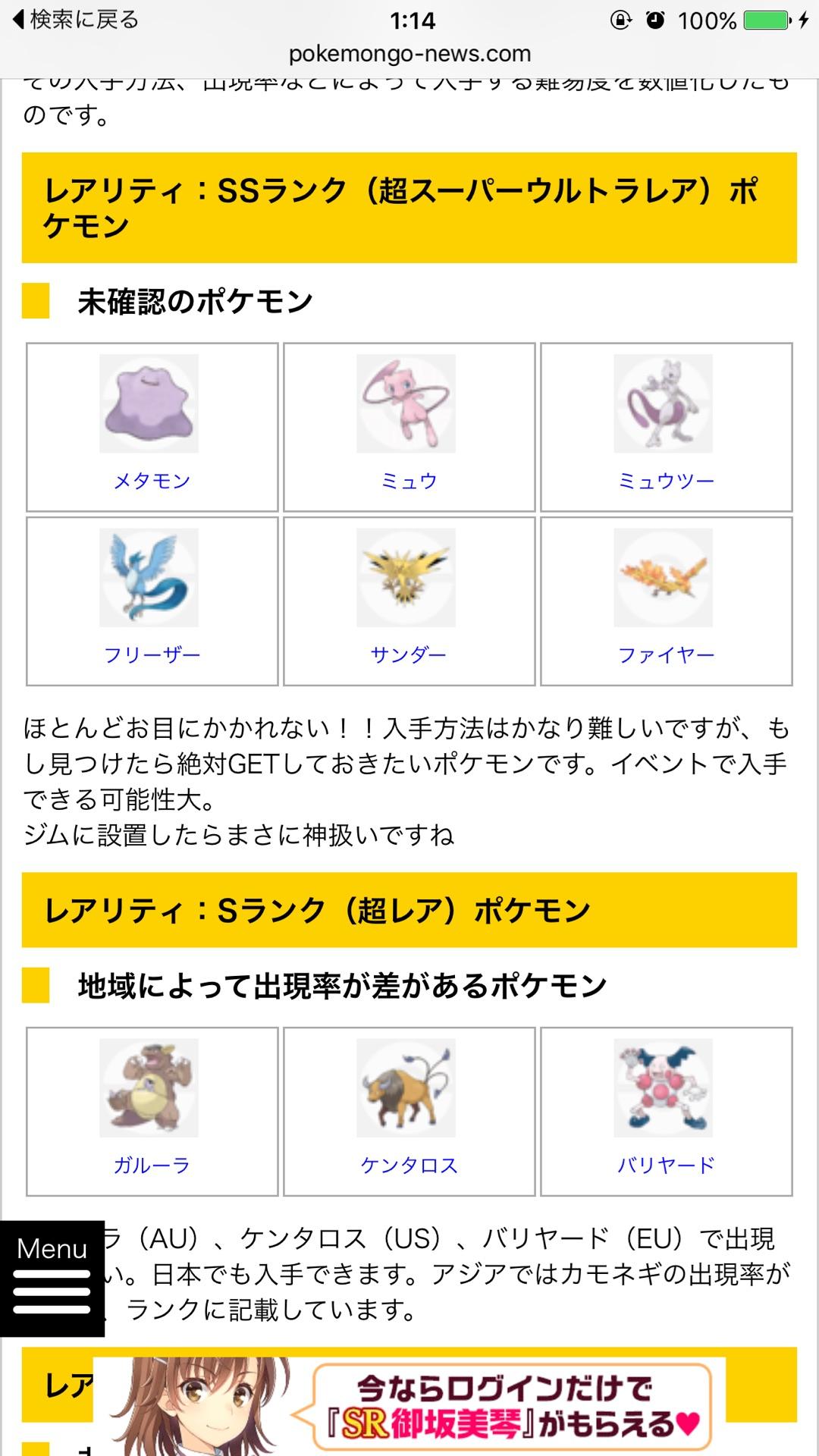Go back to search via 検索に戻る

pos(76,20)
